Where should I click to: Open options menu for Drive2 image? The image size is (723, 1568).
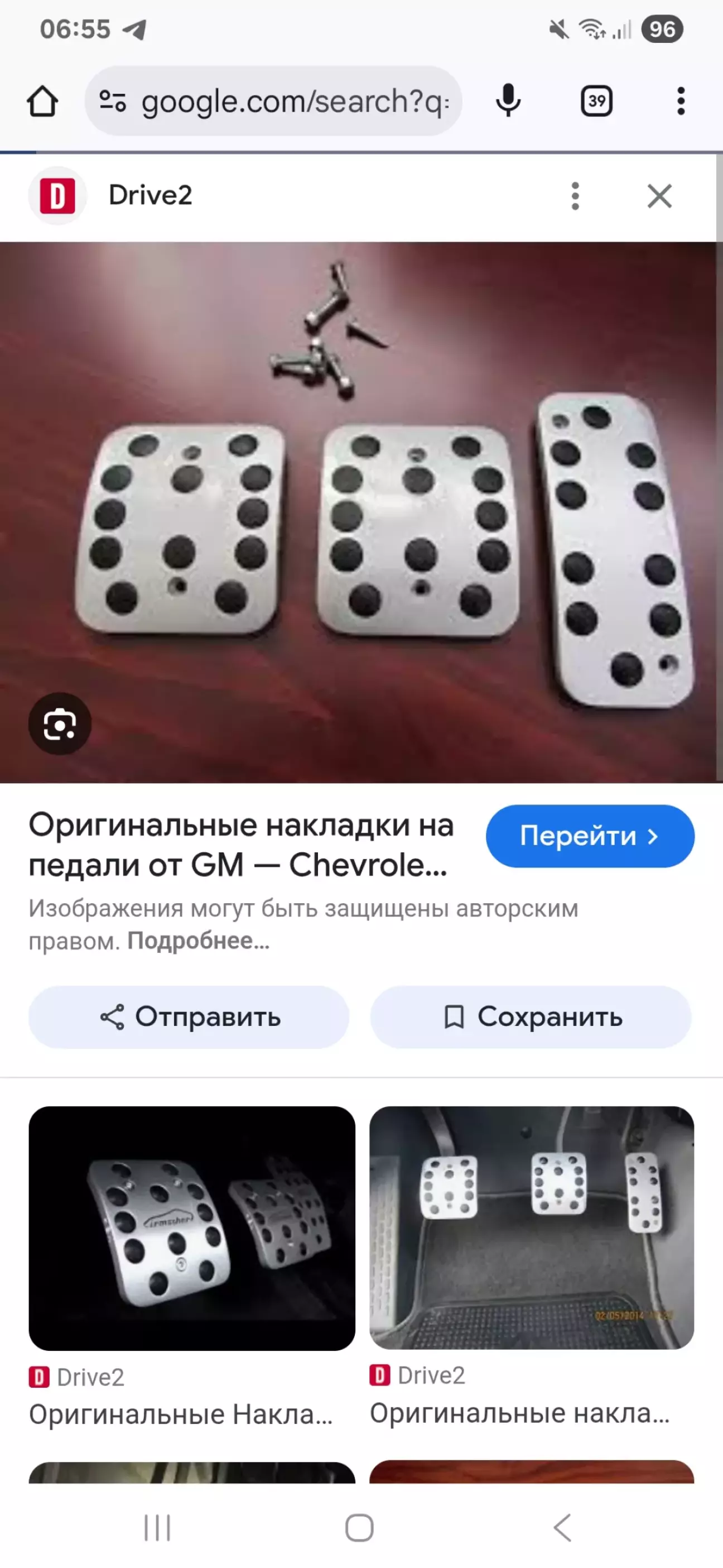click(x=575, y=196)
